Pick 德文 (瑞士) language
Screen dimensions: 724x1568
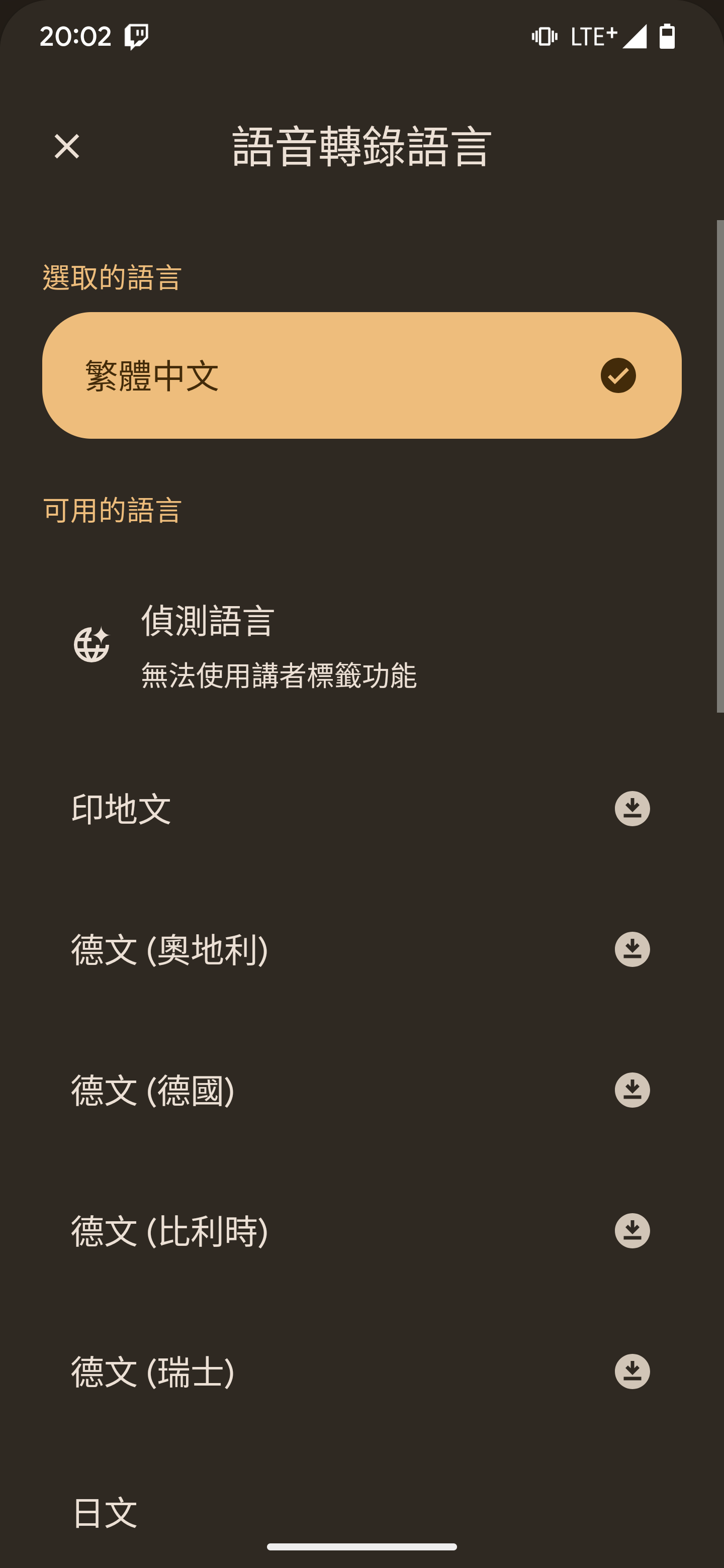click(x=153, y=1372)
